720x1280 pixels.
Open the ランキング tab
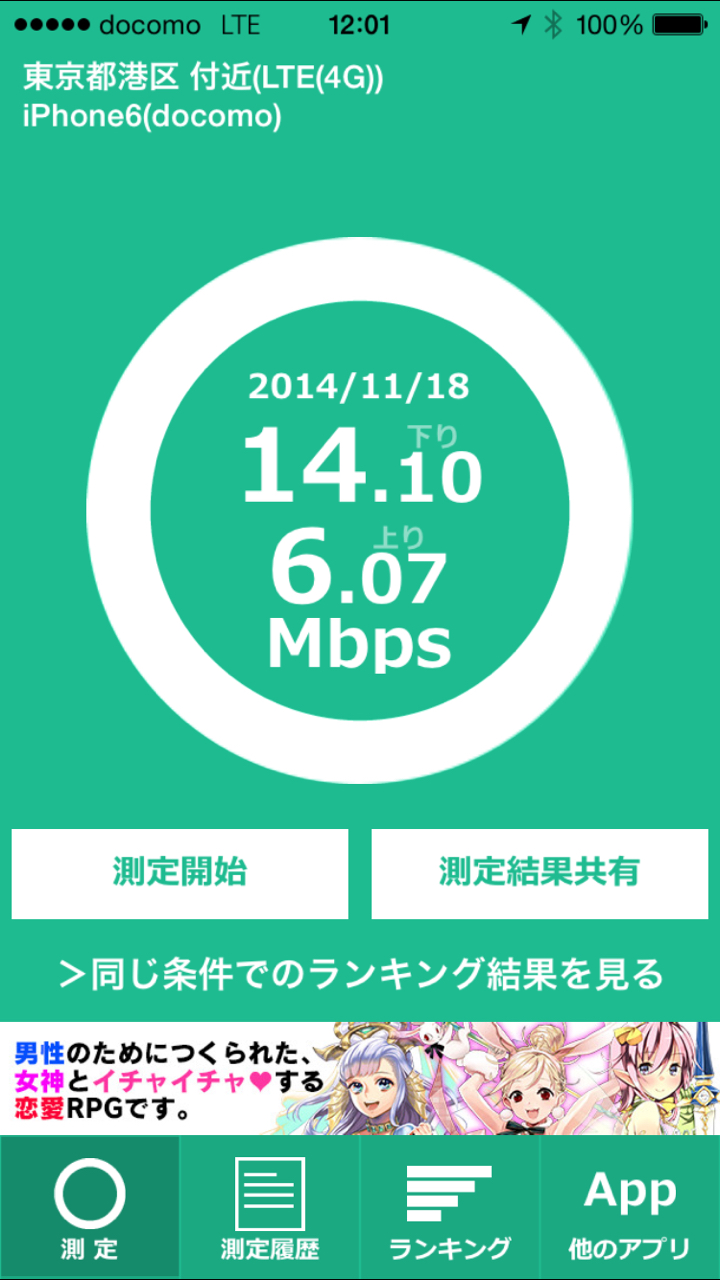tap(450, 1207)
